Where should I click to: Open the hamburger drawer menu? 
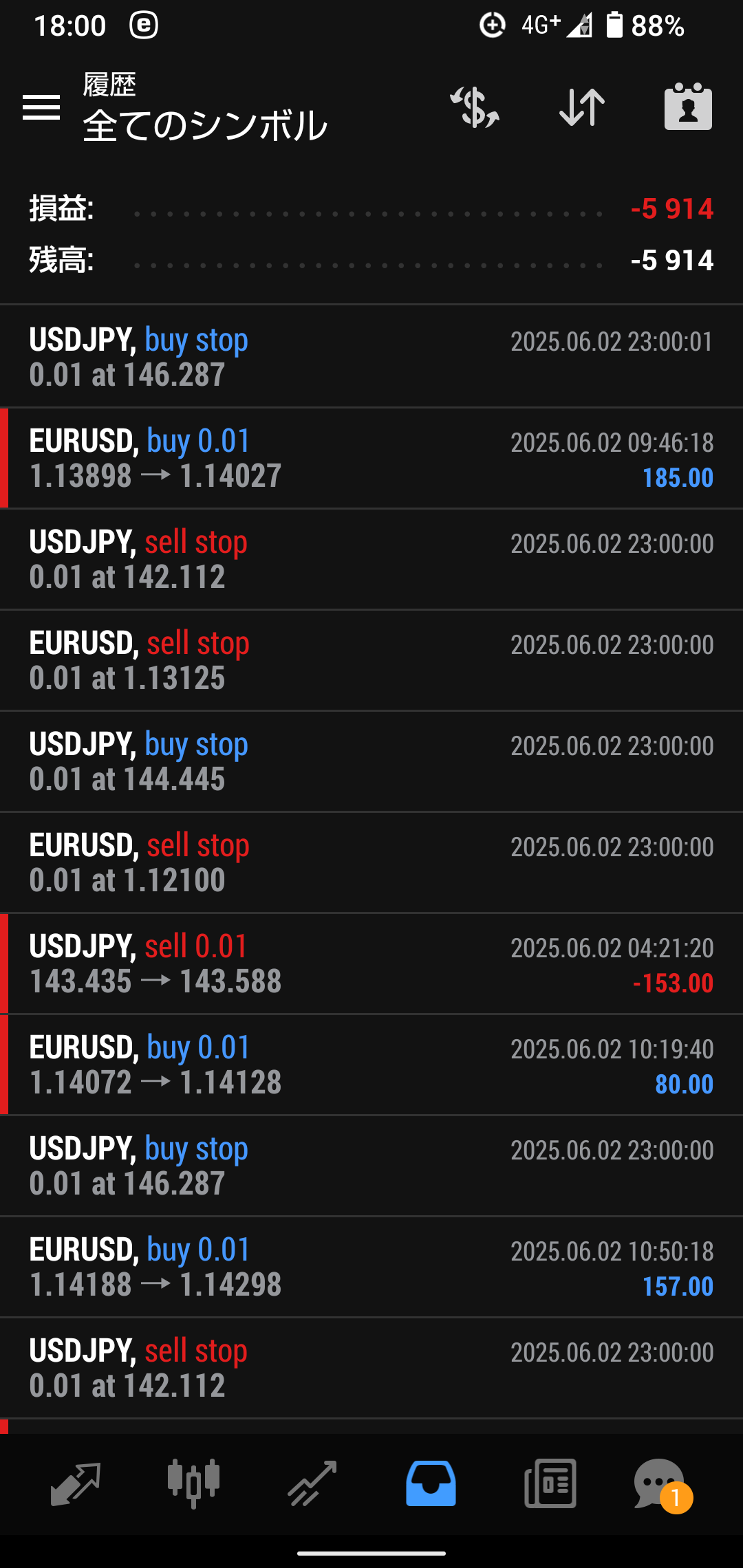click(41, 107)
